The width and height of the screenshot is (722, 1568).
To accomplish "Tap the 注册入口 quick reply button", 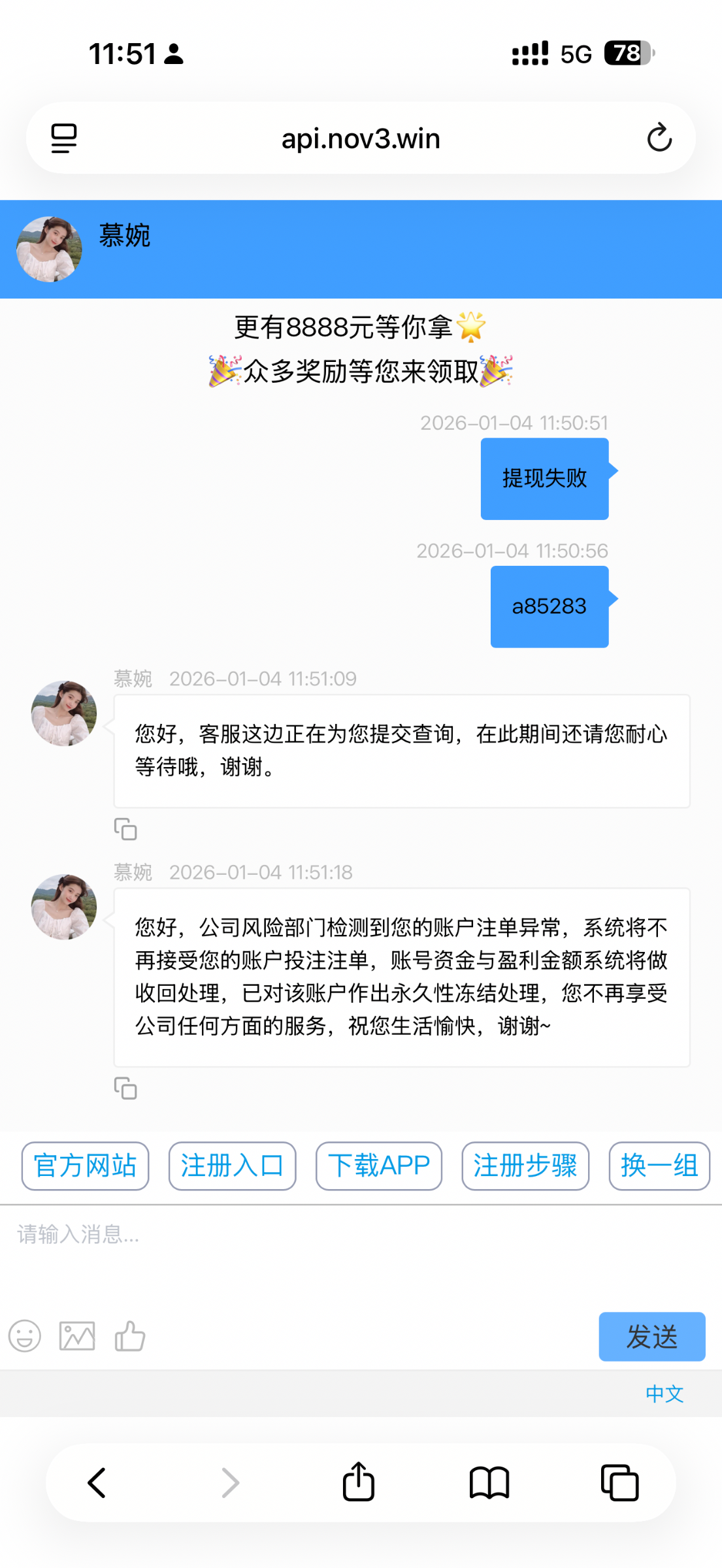I will point(233,1166).
